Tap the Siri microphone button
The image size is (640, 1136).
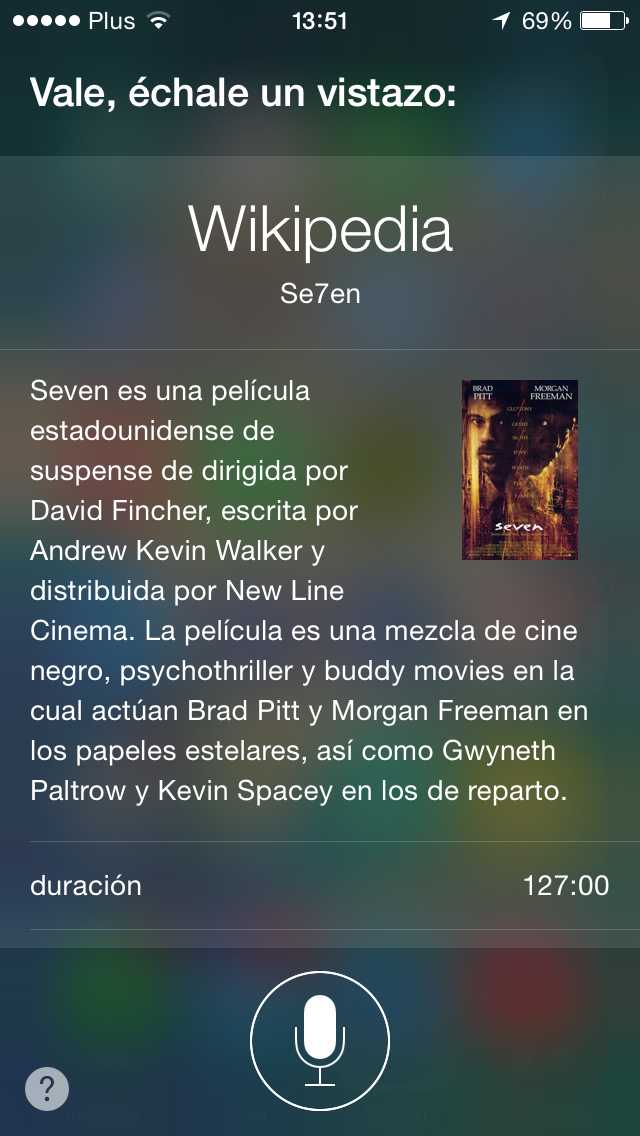click(320, 1040)
